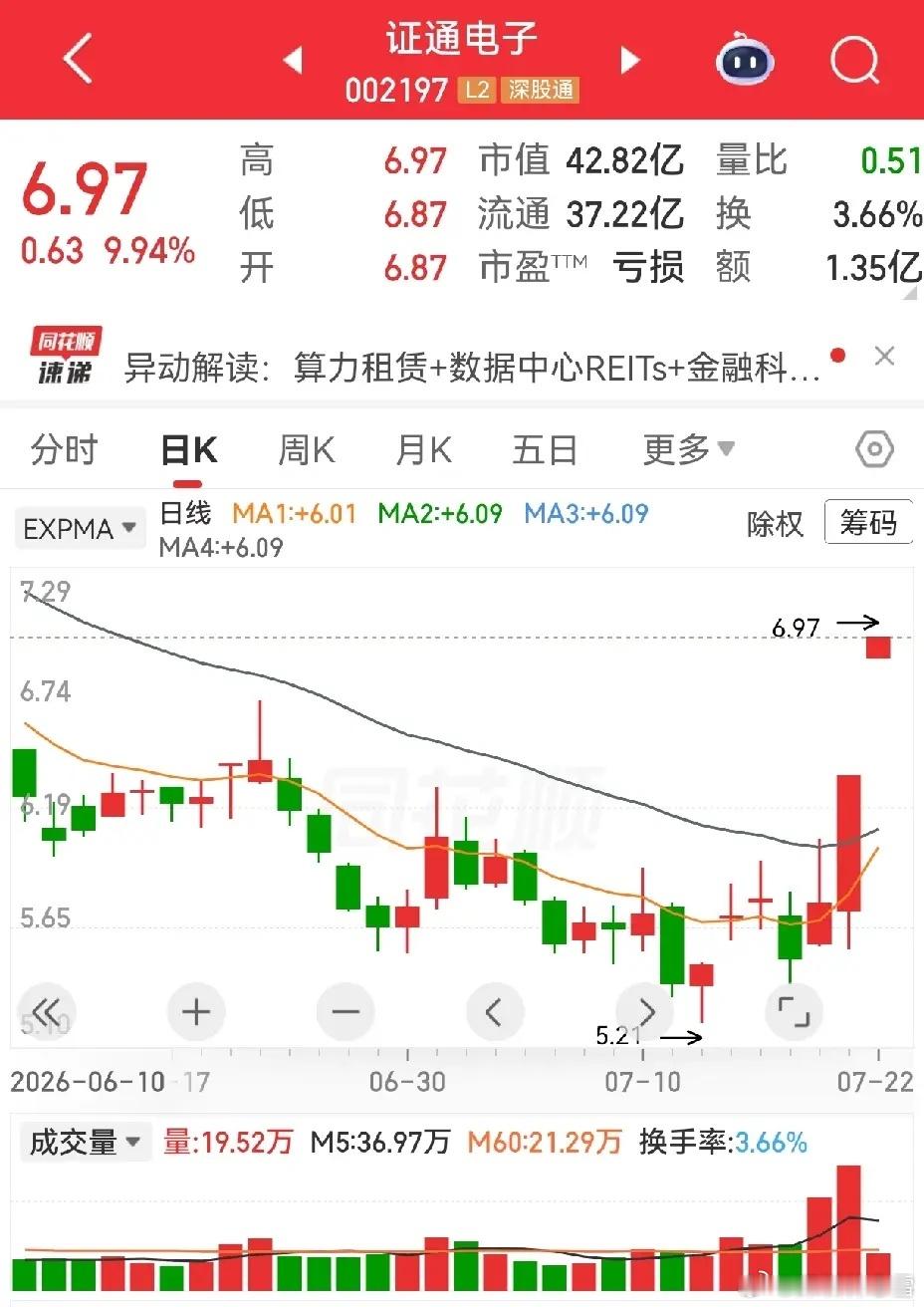Viewport: 924px width, 1307px height.
Task: Switch to the next stock
Action: coord(629,60)
